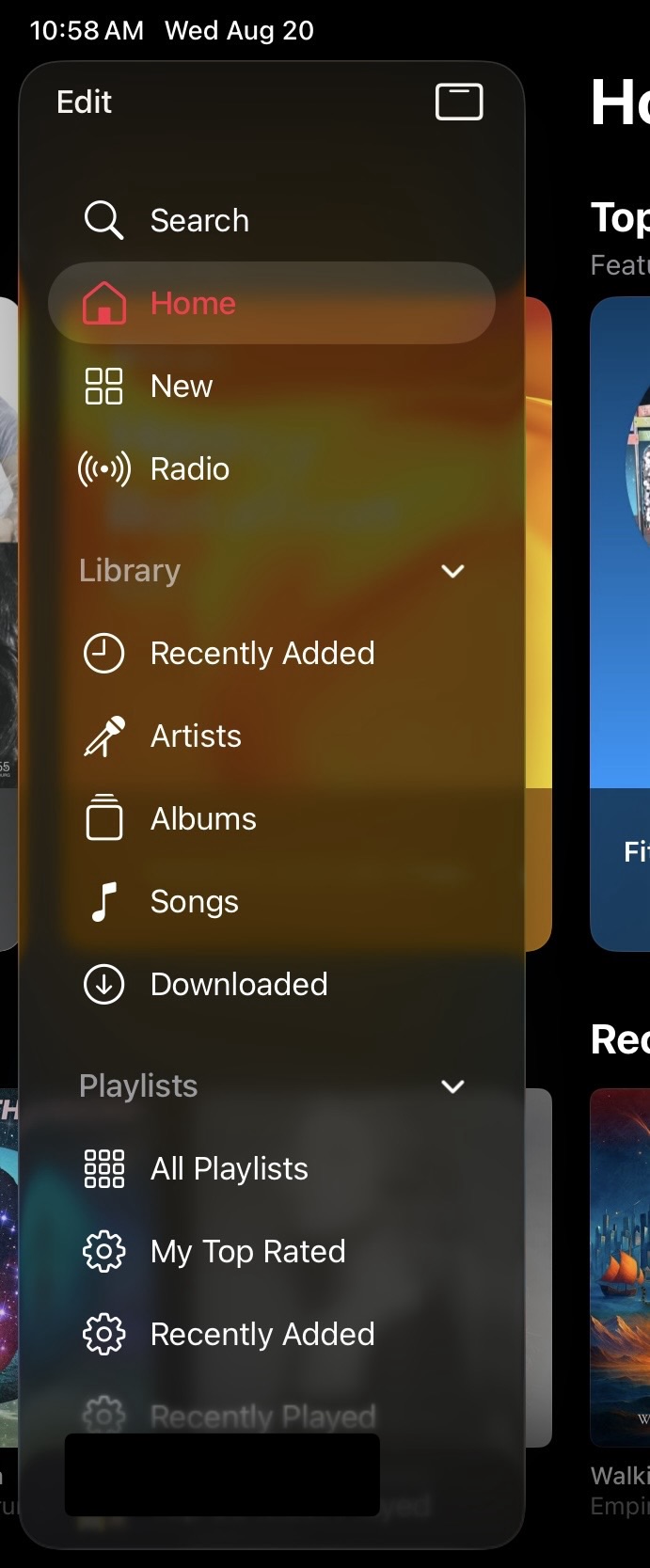Tap the Edit button in sidebar
The width and height of the screenshot is (650, 1568).
[x=84, y=102]
